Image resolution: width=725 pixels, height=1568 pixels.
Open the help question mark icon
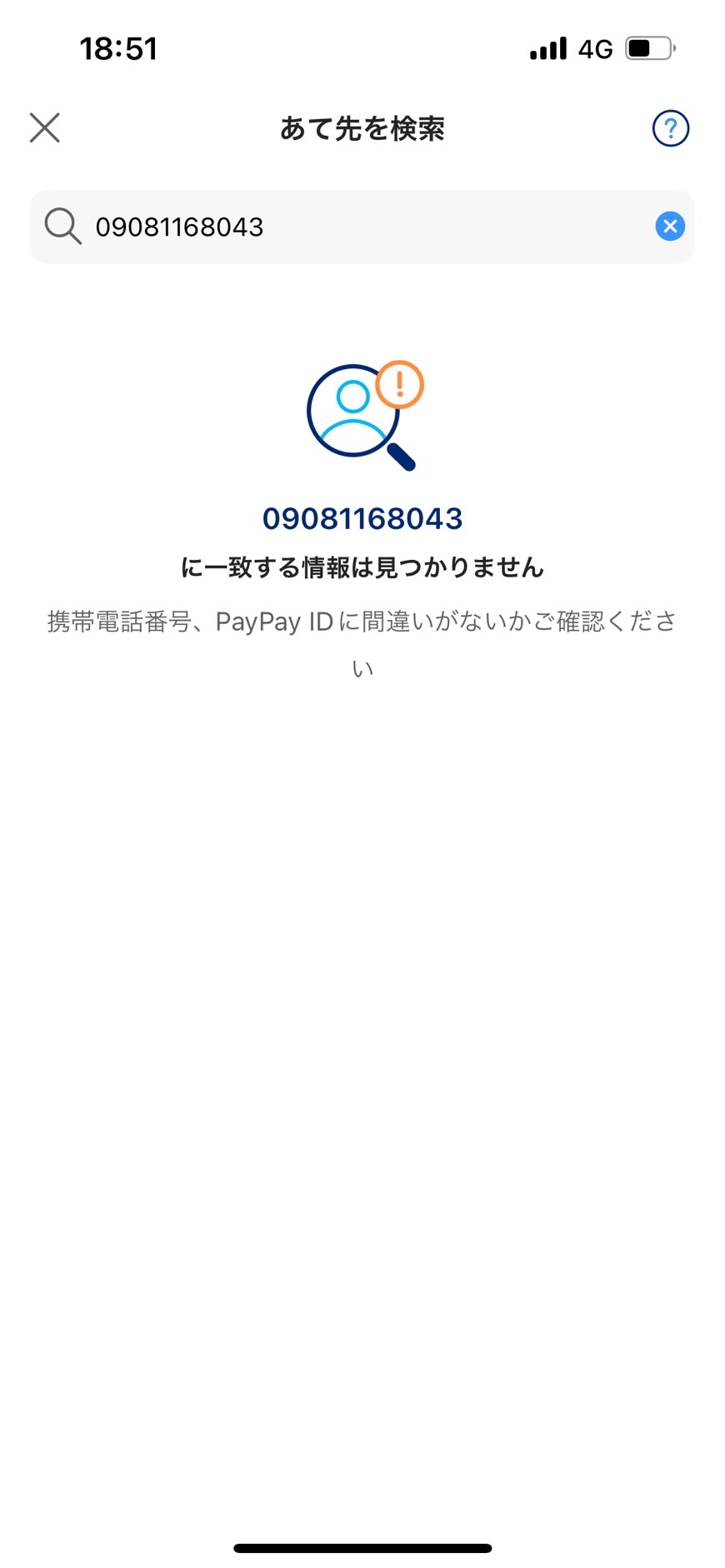[671, 128]
